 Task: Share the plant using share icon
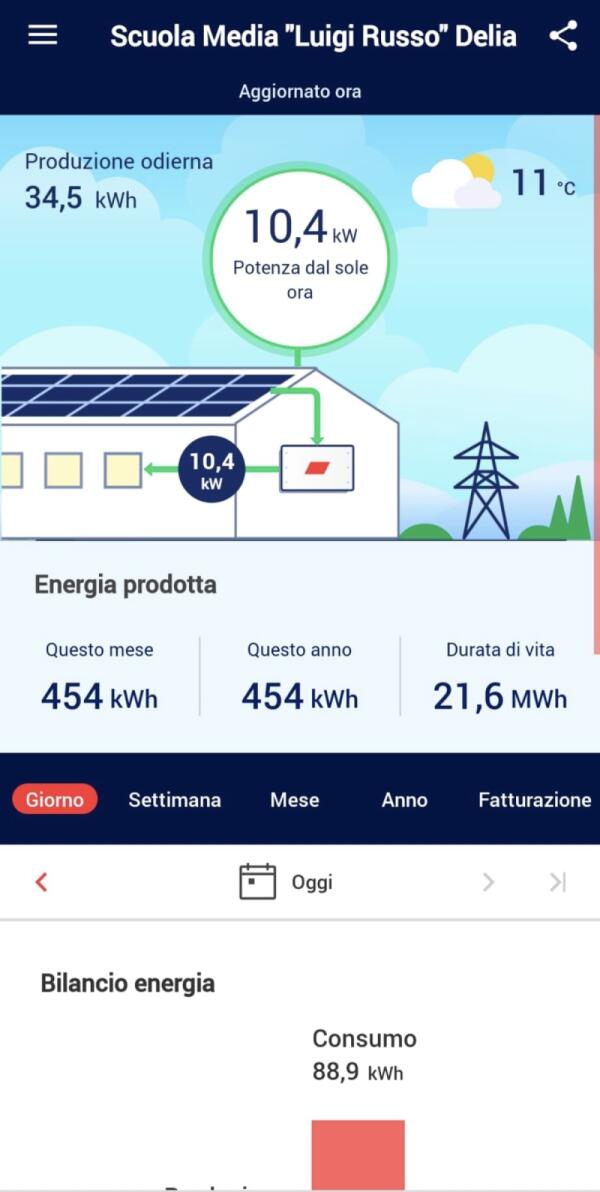(x=564, y=36)
